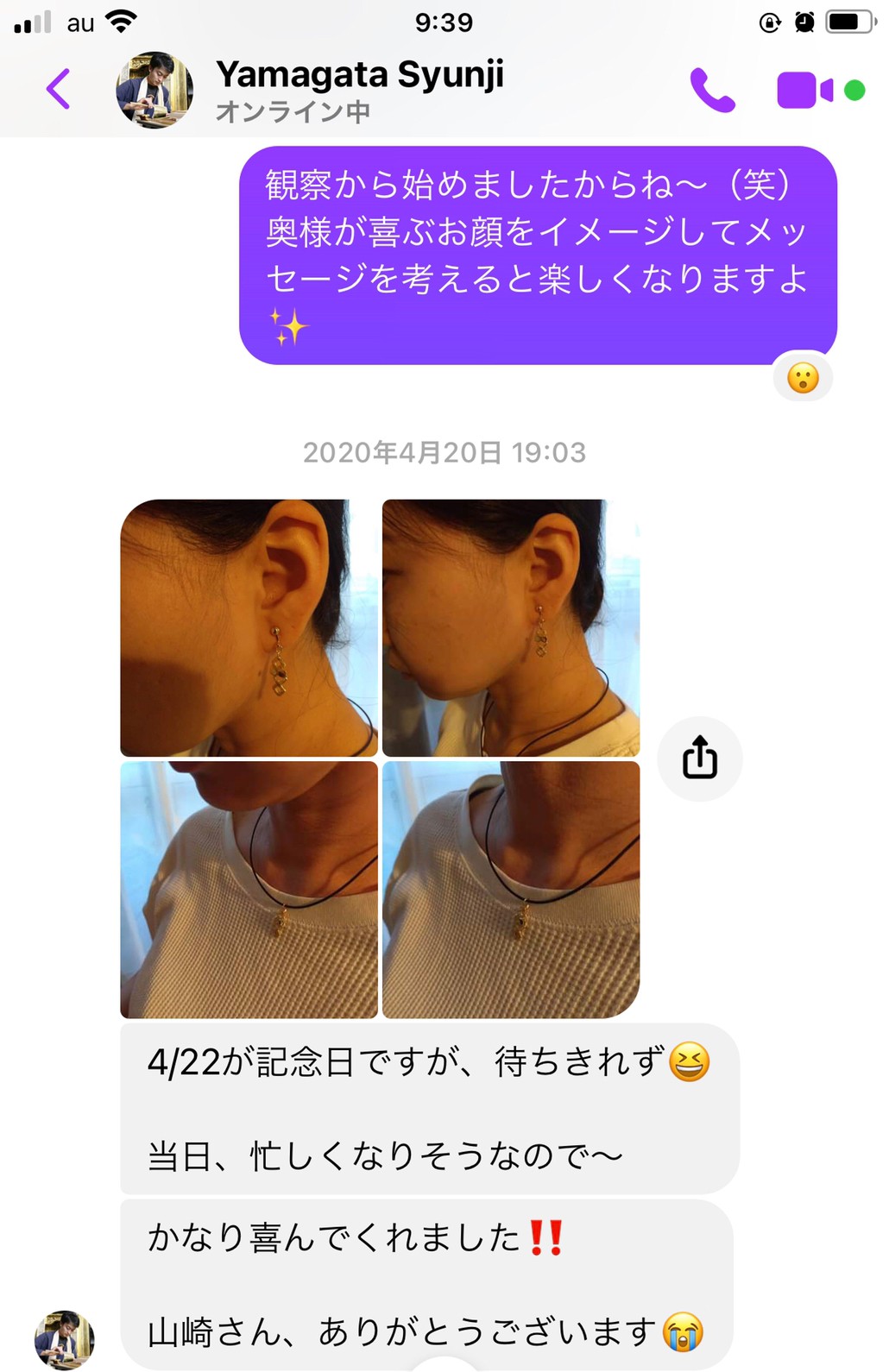Viewport: 889px width, 1372px height.
Task: Open the top-left earring photo
Action: click(249, 628)
